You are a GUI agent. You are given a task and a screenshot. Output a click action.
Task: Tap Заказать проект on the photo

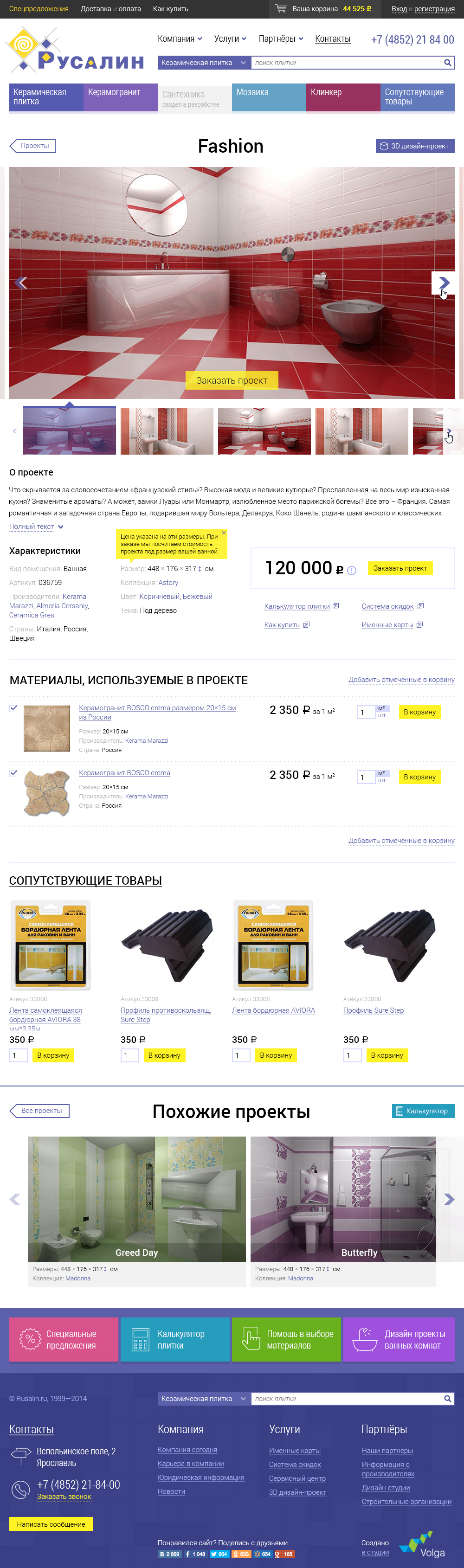pos(232,380)
